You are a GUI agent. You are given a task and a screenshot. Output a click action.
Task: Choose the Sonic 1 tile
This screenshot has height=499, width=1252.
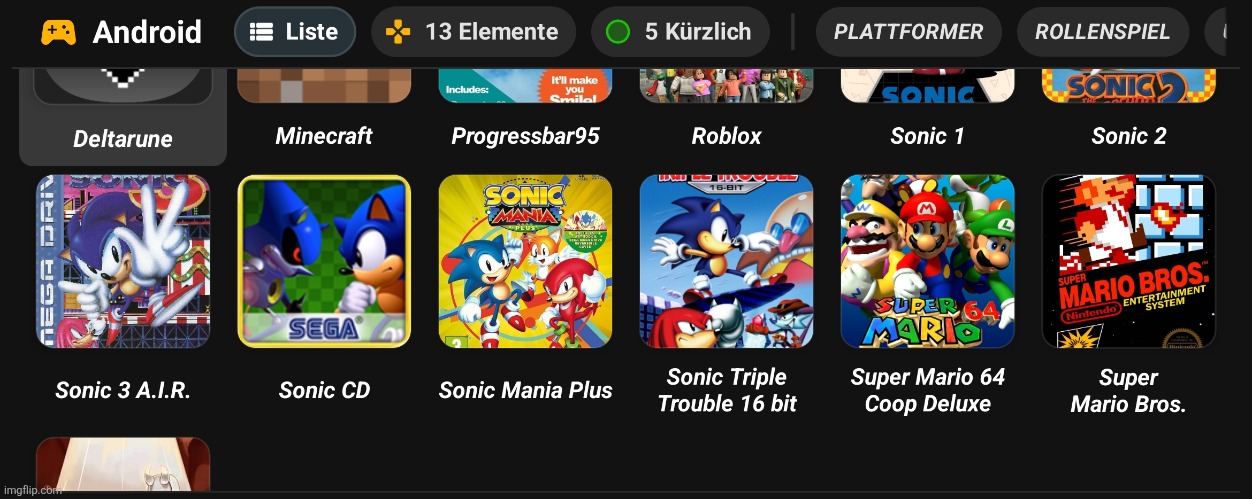928,100
